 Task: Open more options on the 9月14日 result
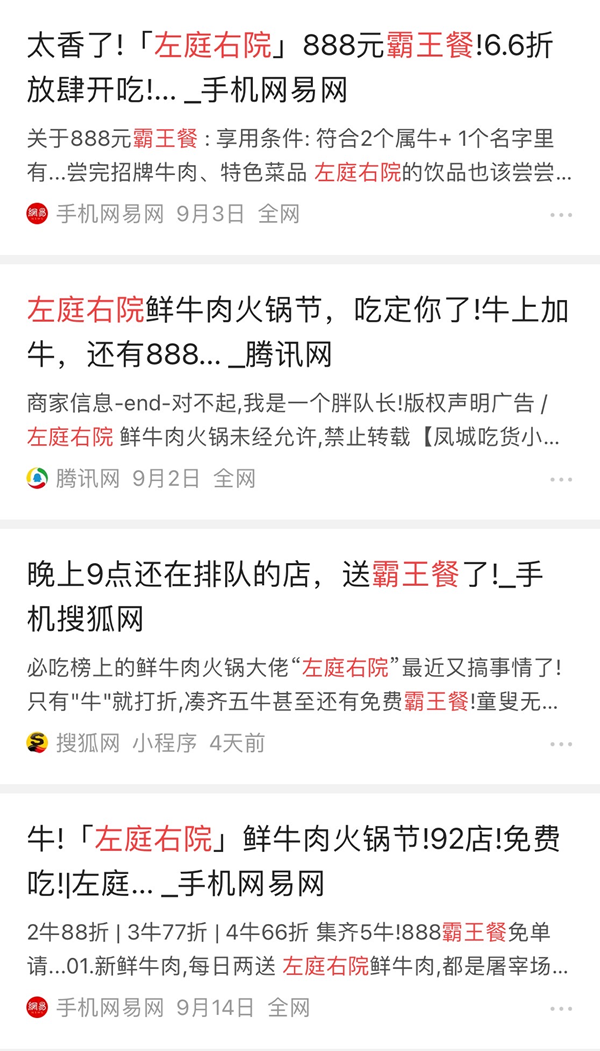click(x=560, y=1008)
